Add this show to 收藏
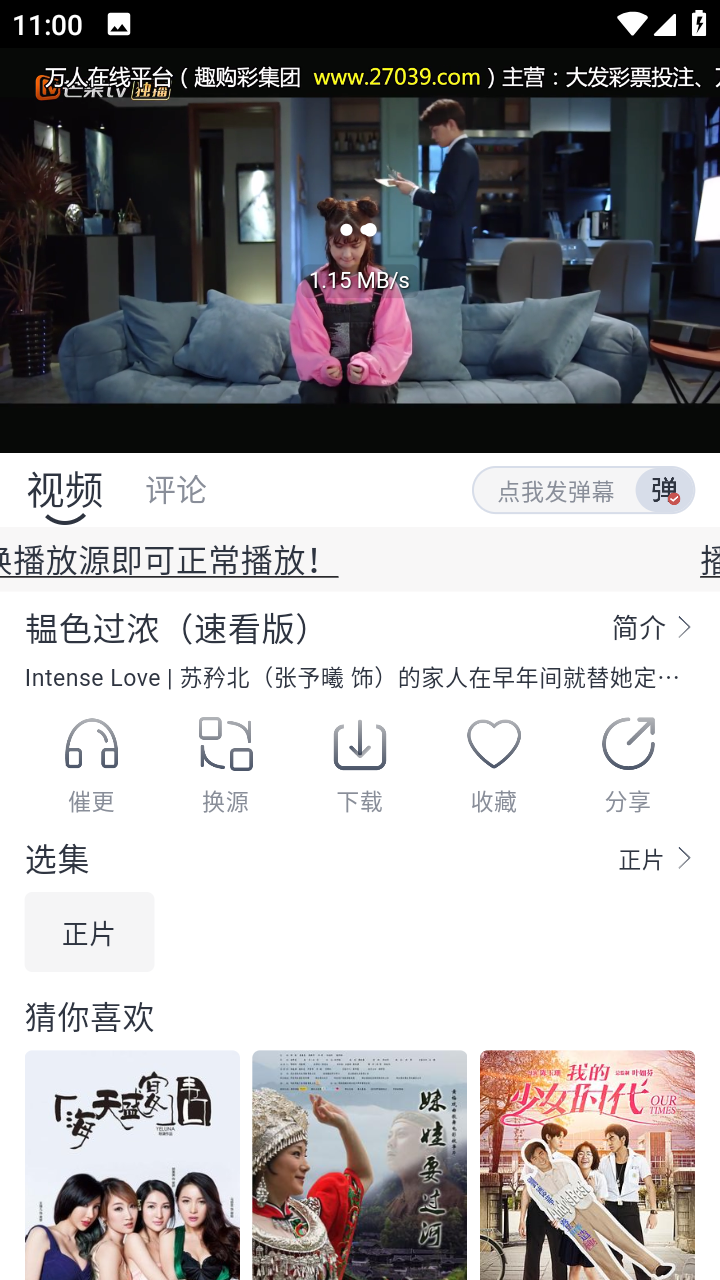The image size is (720, 1280). (x=494, y=765)
